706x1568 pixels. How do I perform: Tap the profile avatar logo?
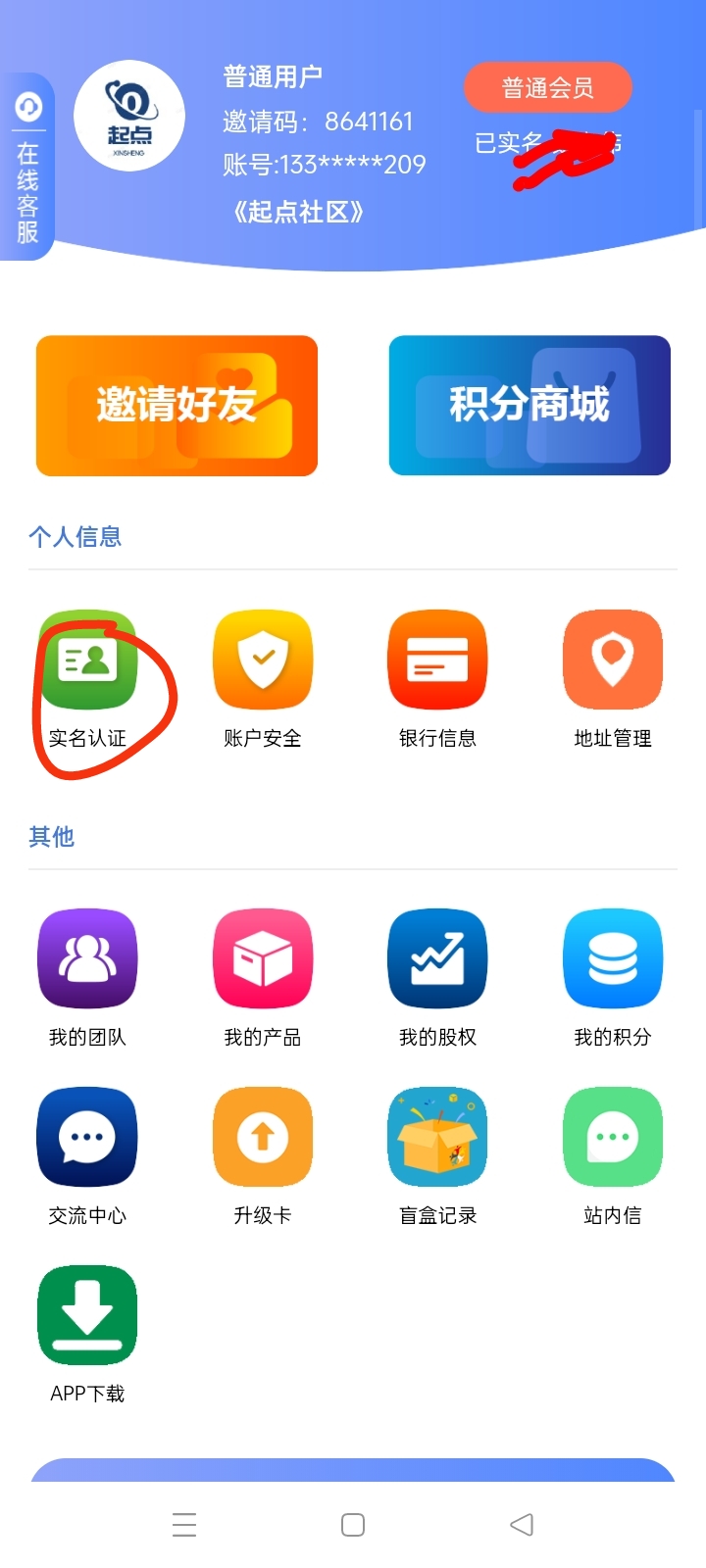pyautogui.click(x=129, y=116)
